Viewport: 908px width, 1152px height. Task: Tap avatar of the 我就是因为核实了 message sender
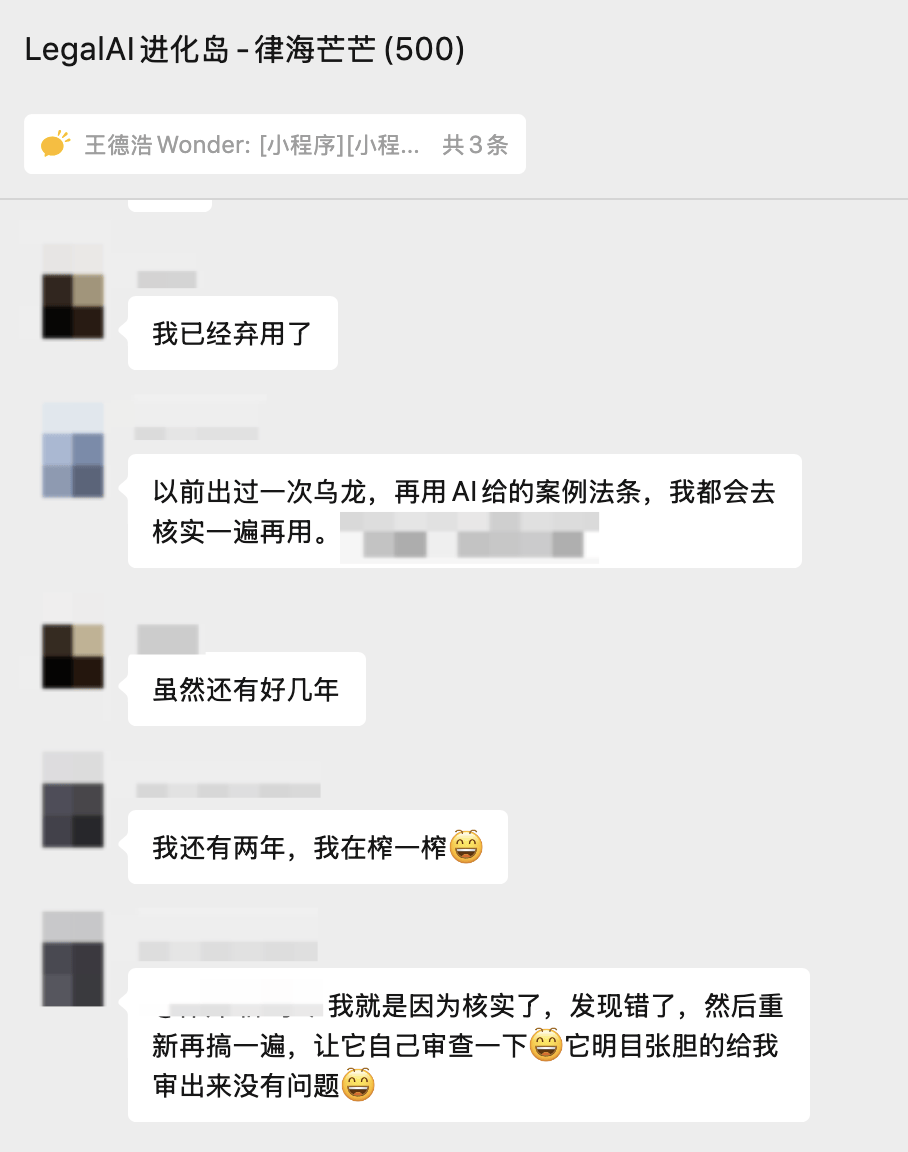click(x=73, y=958)
